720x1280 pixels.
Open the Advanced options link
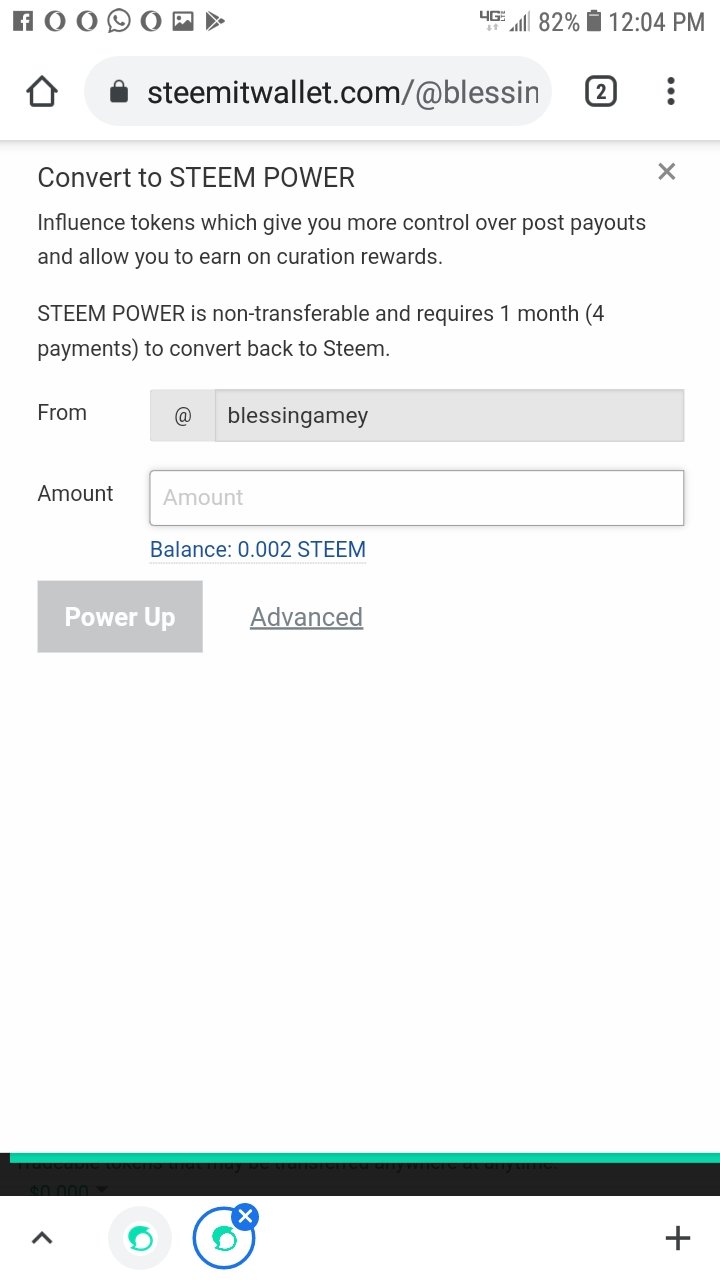coord(306,617)
